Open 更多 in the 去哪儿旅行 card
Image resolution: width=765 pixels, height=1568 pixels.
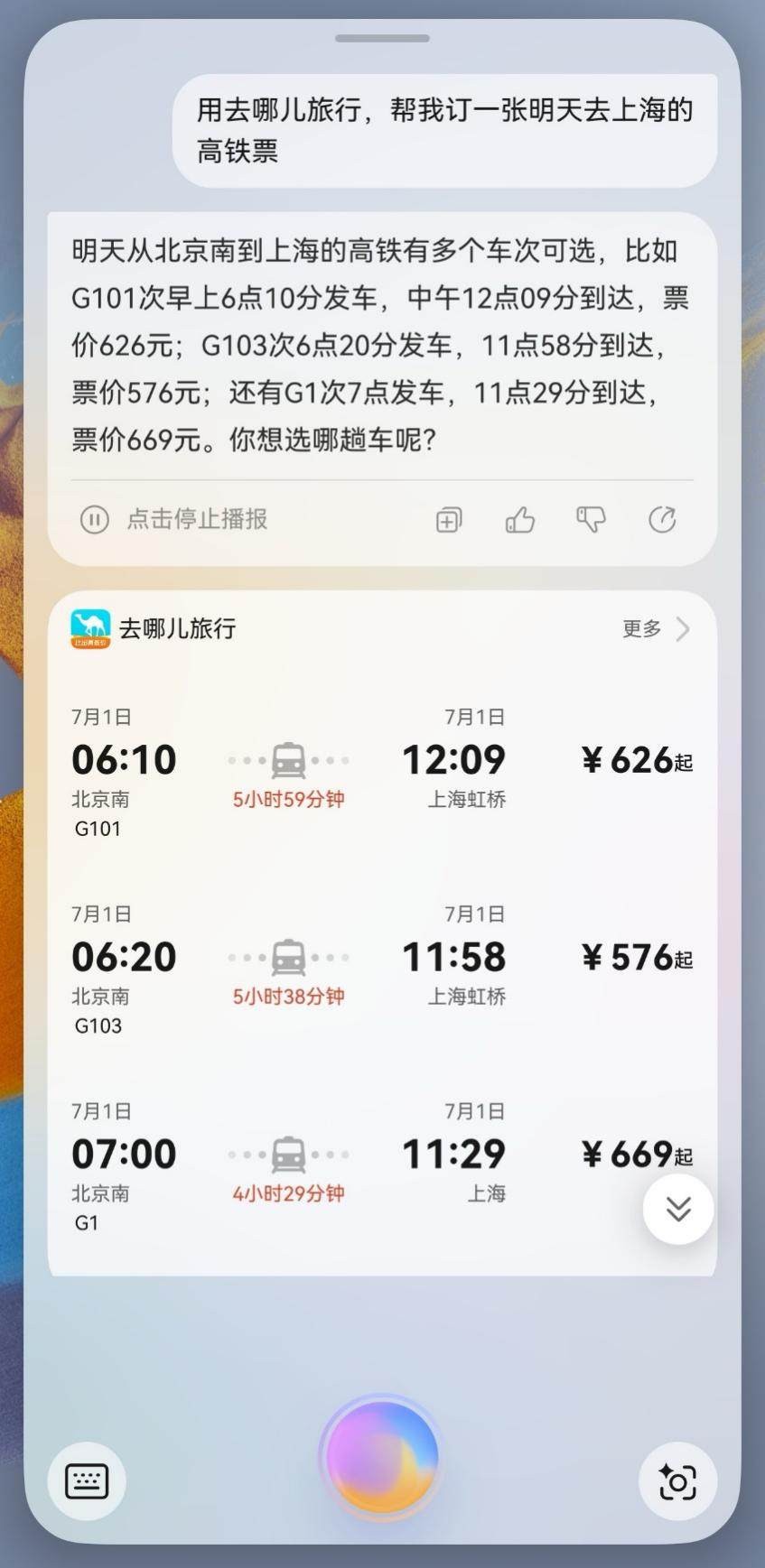tap(656, 628)
